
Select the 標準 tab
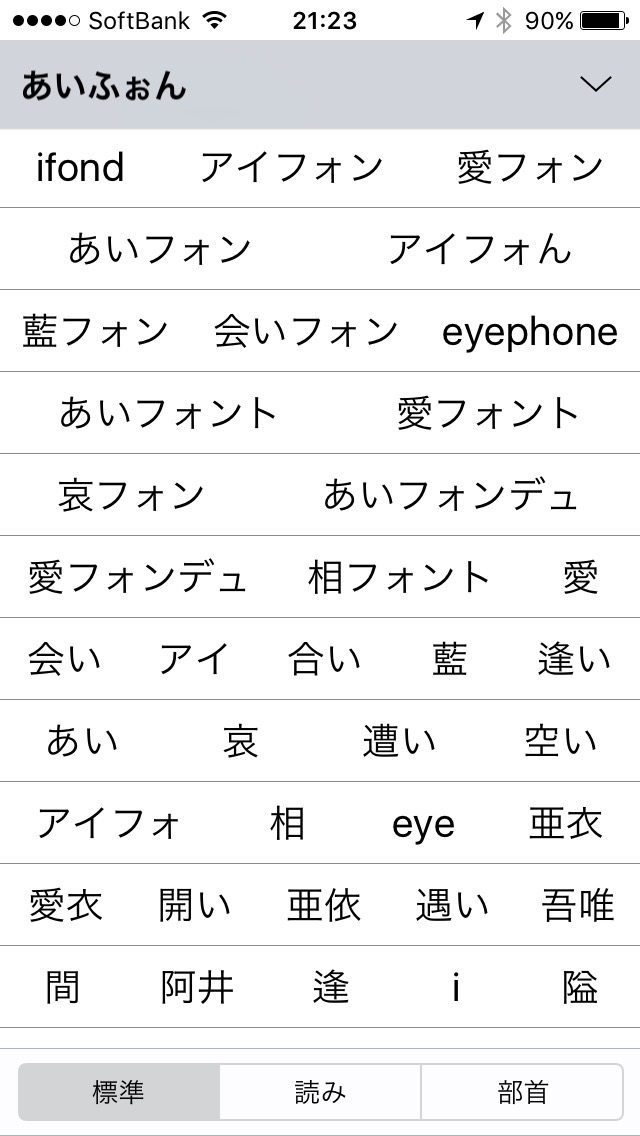(119, 1093)
